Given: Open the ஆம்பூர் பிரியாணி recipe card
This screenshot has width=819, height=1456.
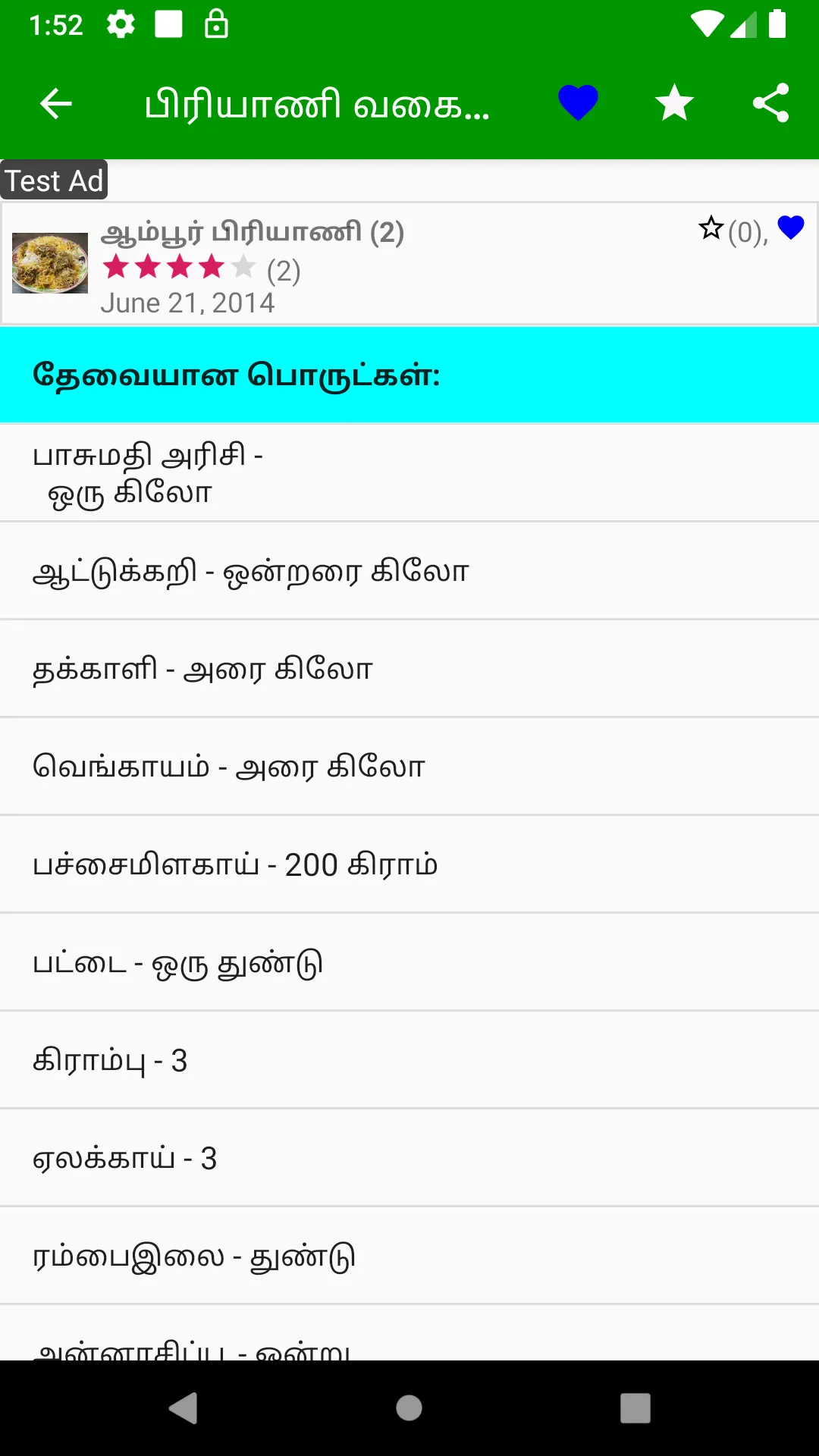Looking at the screenshot, I should [409, 263].
